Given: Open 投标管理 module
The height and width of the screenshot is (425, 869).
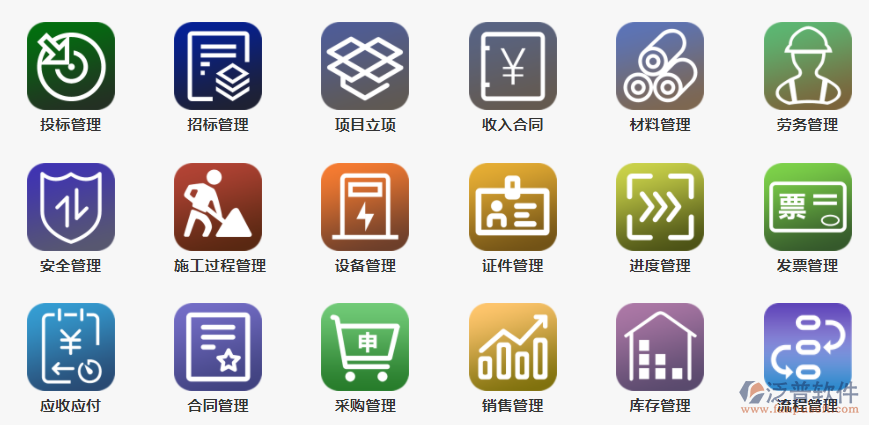Looking at the screenshot, I should point(70,66).
